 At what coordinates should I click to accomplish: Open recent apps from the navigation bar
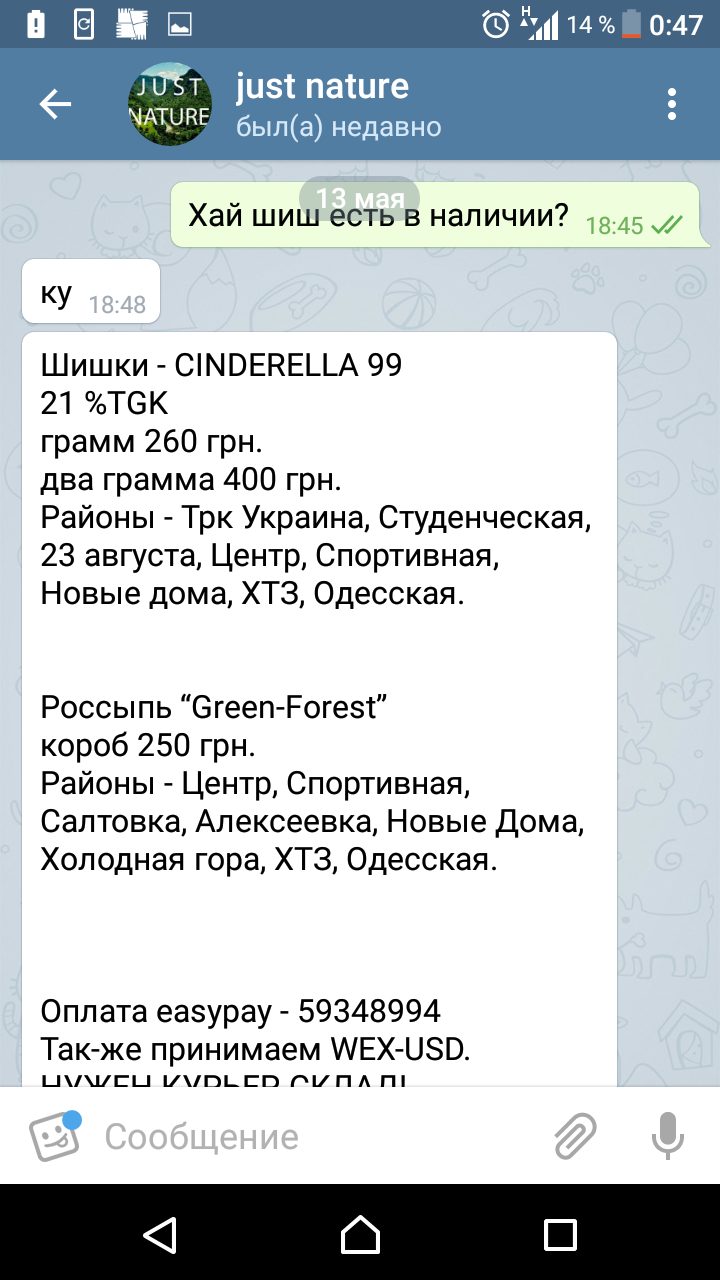[560, 1234]
